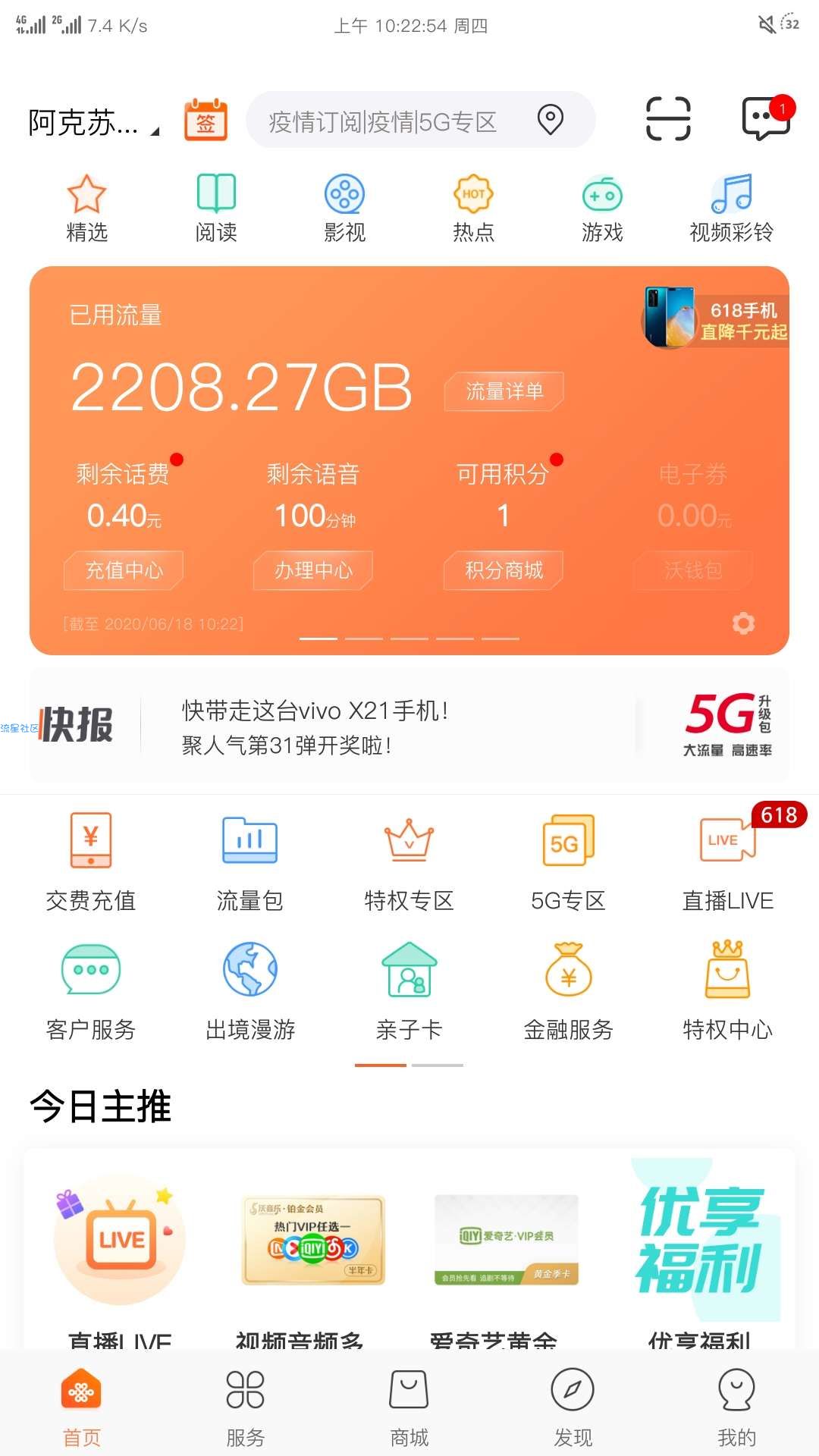Open the QR scan icon
819x1456 pixels.
pos(668,119)
